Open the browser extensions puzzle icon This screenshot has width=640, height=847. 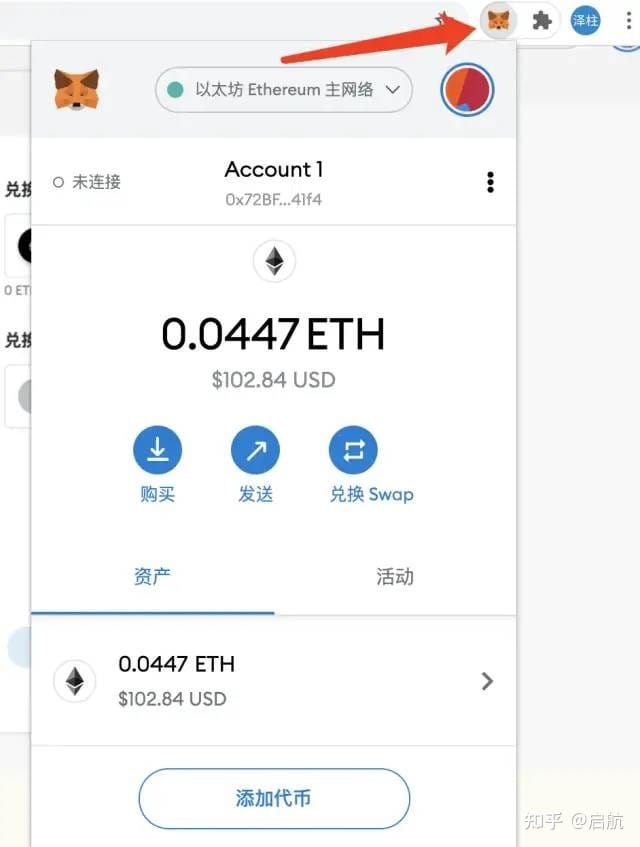pos(542,20)
